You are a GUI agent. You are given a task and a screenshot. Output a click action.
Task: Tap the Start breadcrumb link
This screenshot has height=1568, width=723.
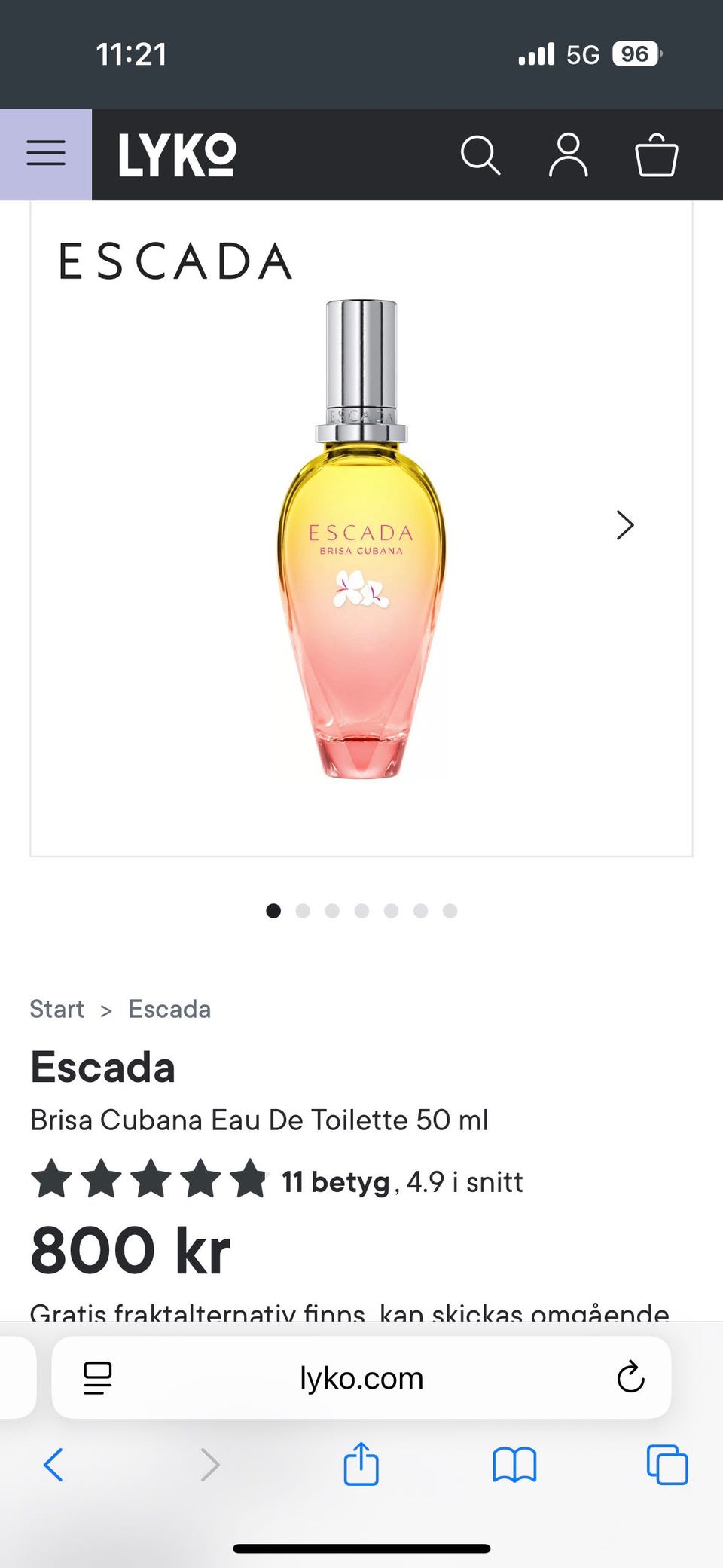pyautogui.click(x=56, y=1009)
